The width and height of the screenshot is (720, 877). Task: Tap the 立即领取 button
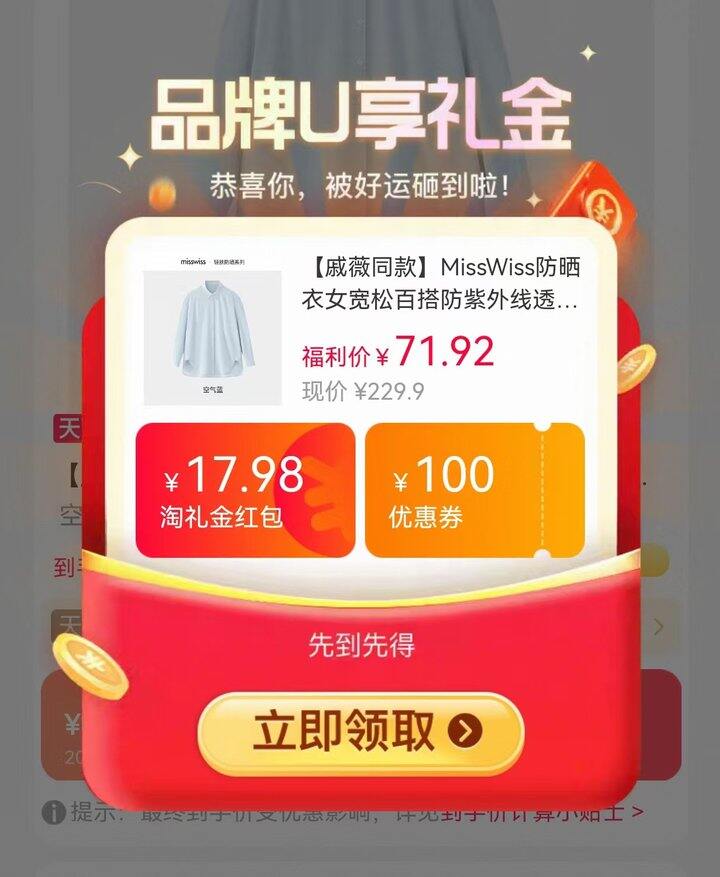coord(361,732)
